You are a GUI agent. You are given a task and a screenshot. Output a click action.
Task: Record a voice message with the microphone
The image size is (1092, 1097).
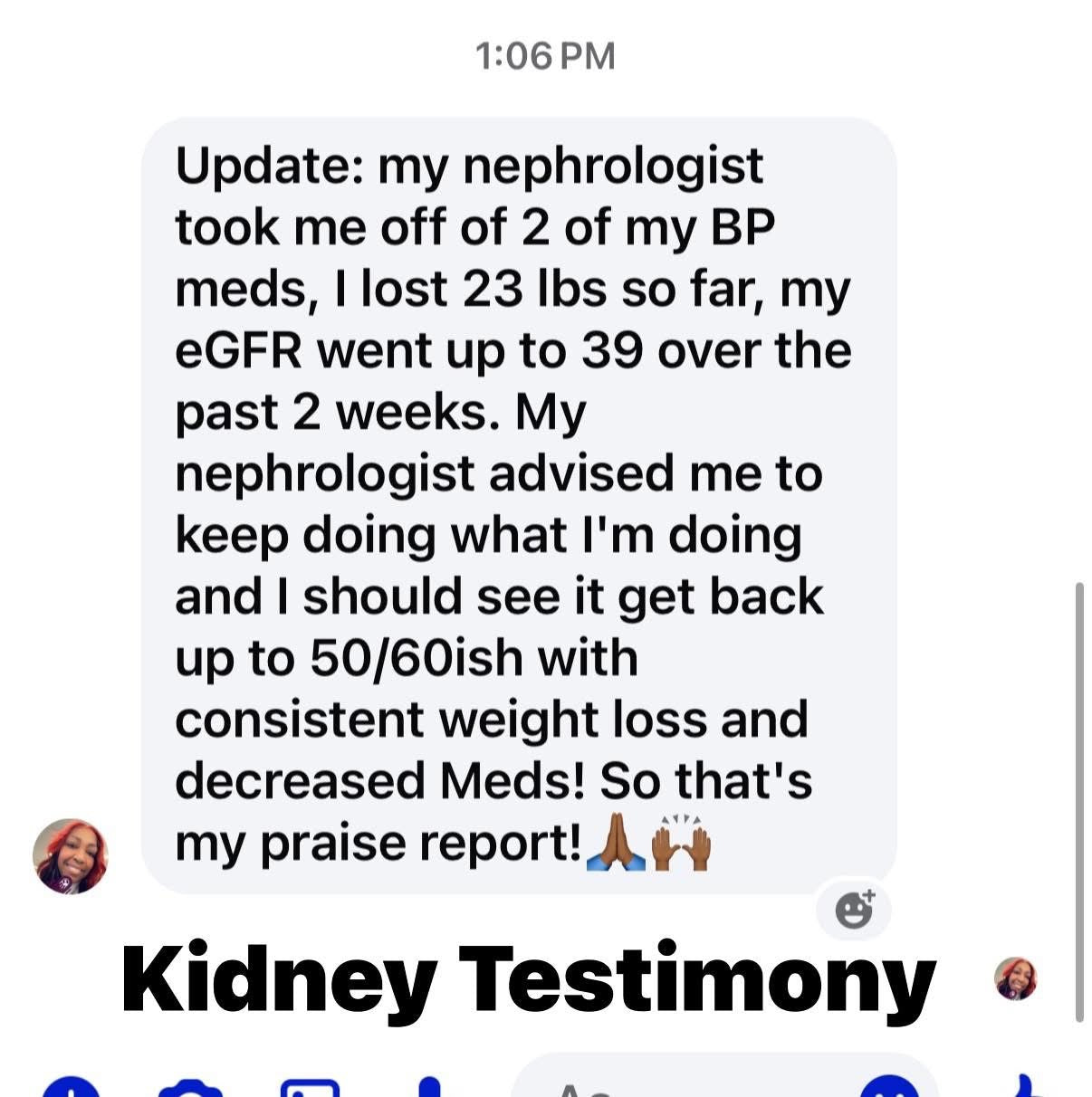(x=429, y=1088)
